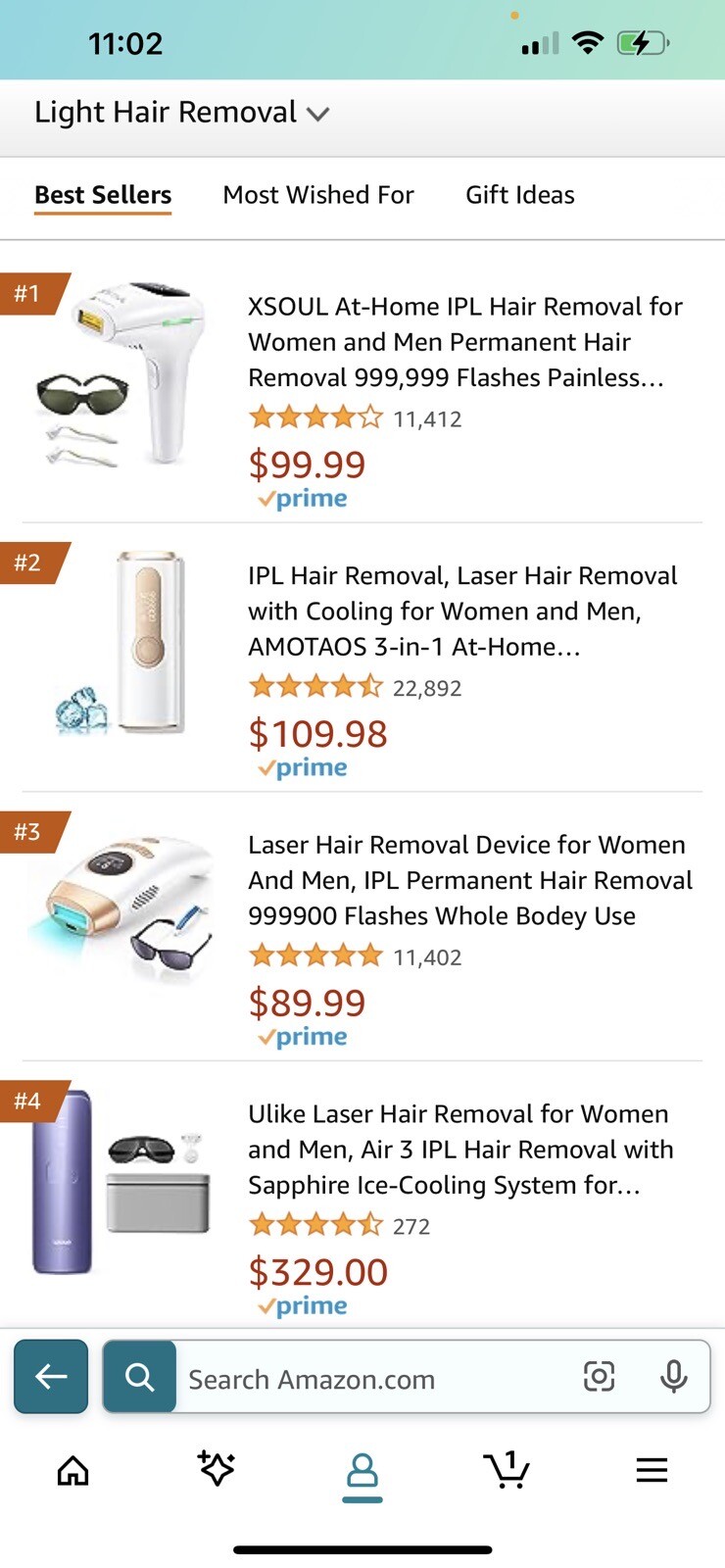
Task: Open camera lens search
Action: click(599, 1377)
